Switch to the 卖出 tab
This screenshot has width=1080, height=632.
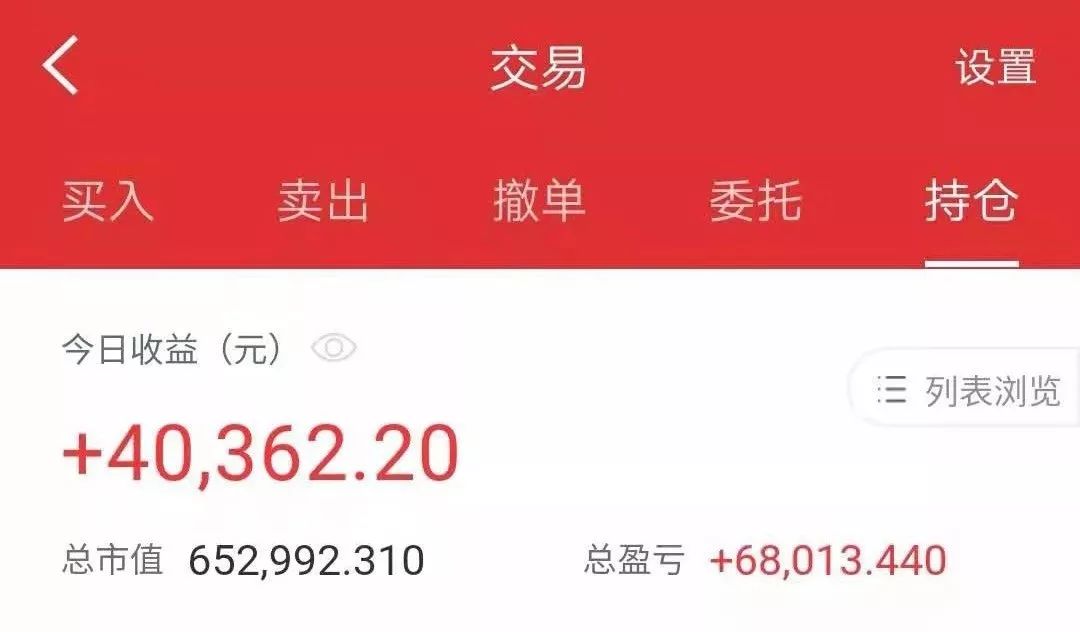coord(323,201)
